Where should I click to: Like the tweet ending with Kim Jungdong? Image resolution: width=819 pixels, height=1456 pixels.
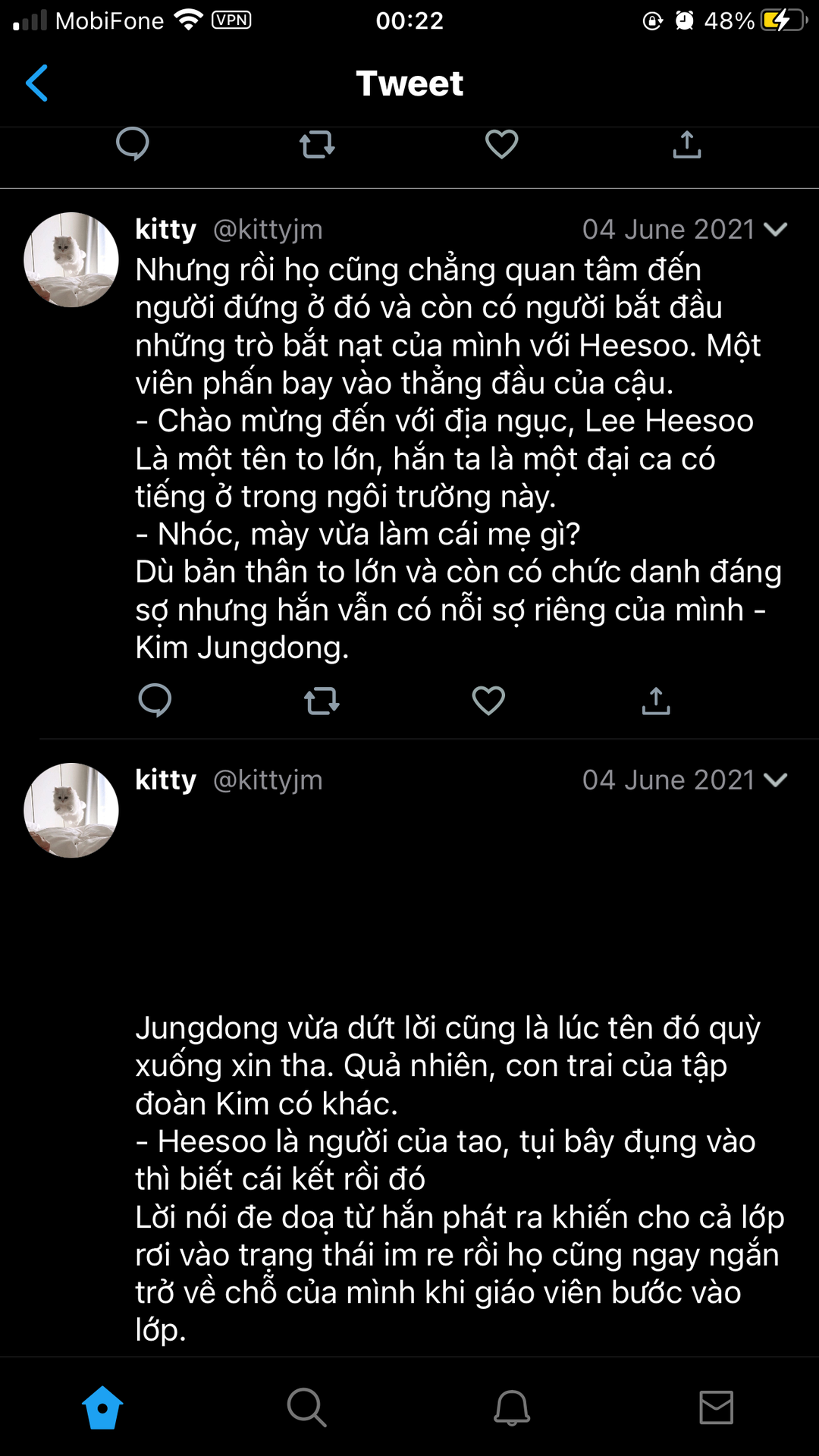[x=488, y=700]
